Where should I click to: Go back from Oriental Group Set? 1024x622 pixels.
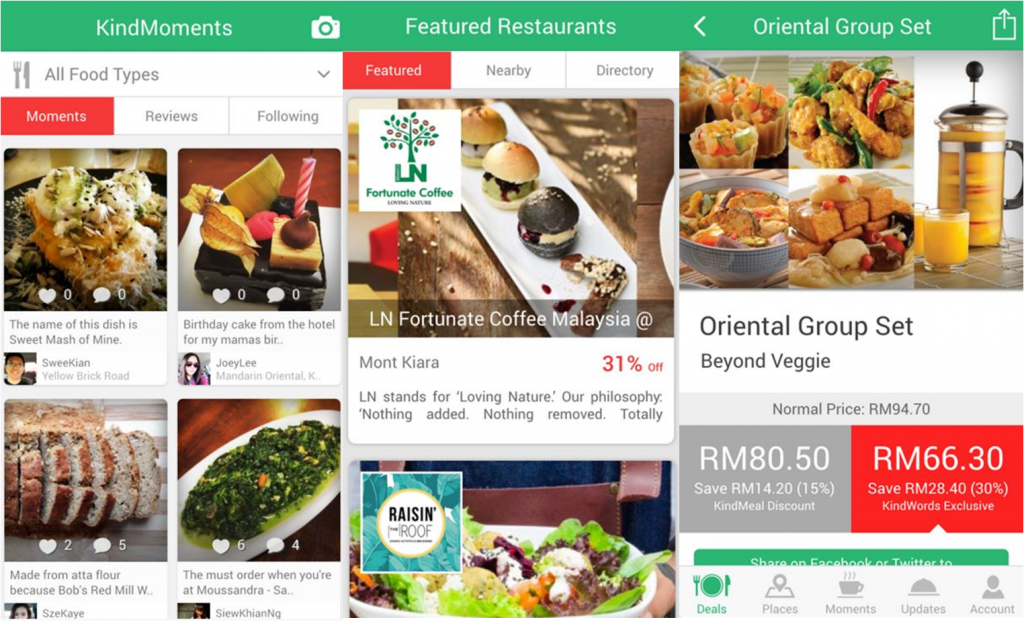coord(700,27)
